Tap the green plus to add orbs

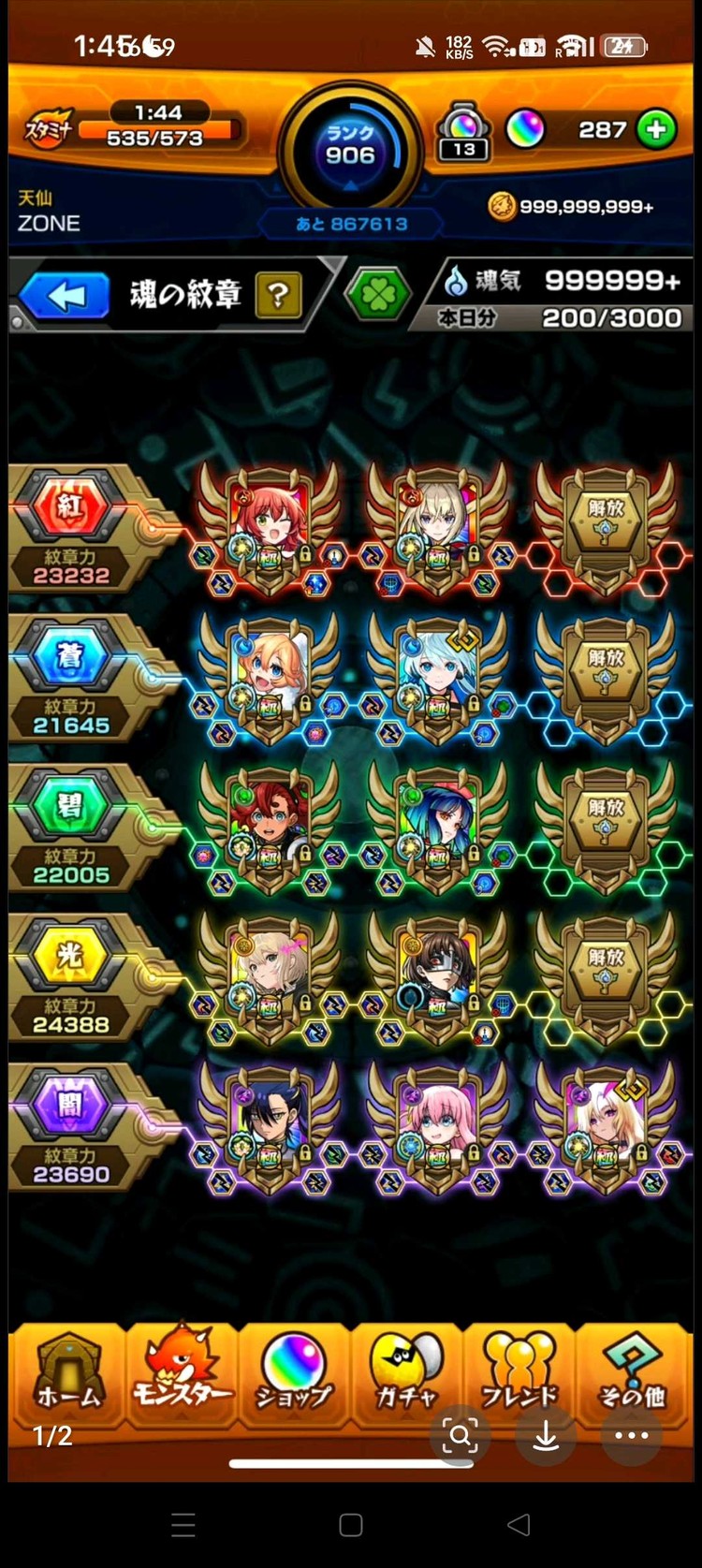pyautogui.click(x=656, y=129)
